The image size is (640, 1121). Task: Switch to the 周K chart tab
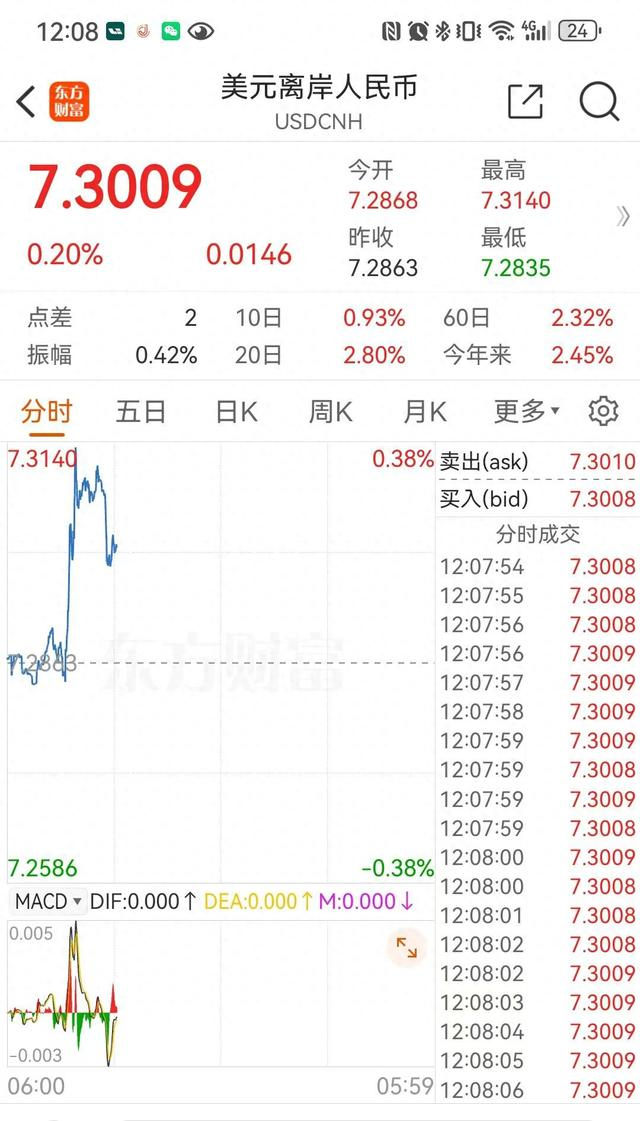coord(330,411)
